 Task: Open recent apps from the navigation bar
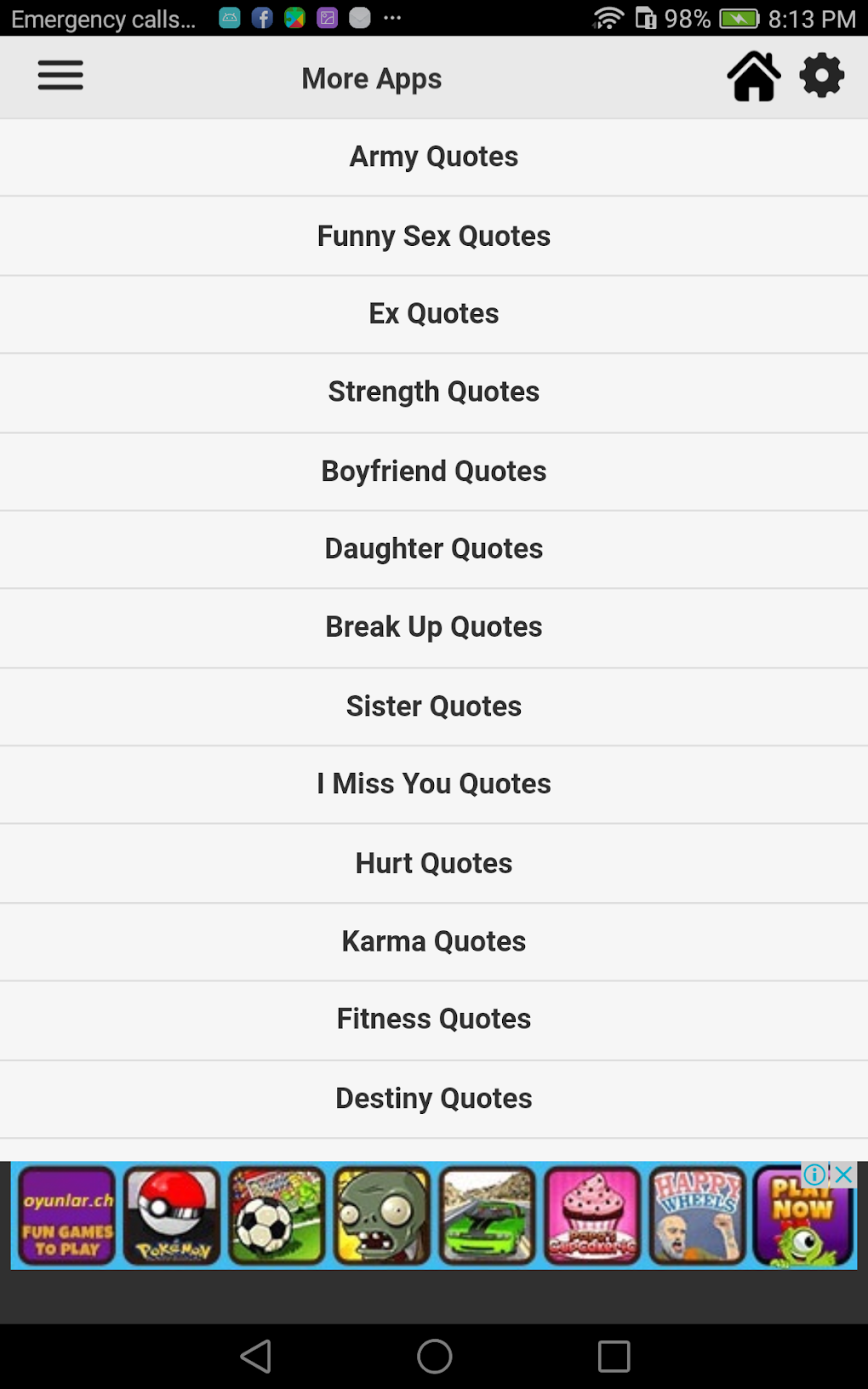point(614,1356)
